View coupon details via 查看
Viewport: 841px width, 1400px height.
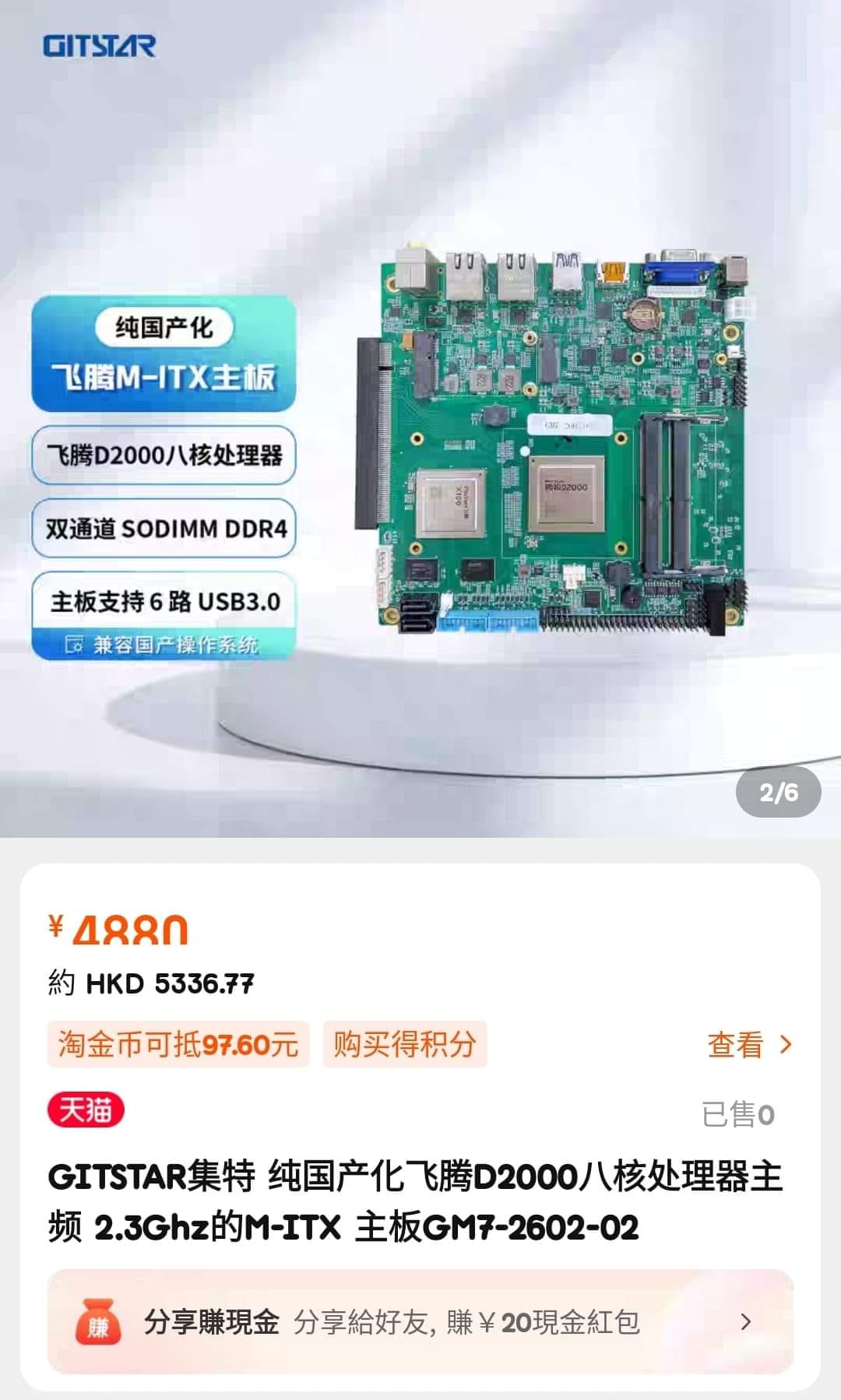point(749,1045)
